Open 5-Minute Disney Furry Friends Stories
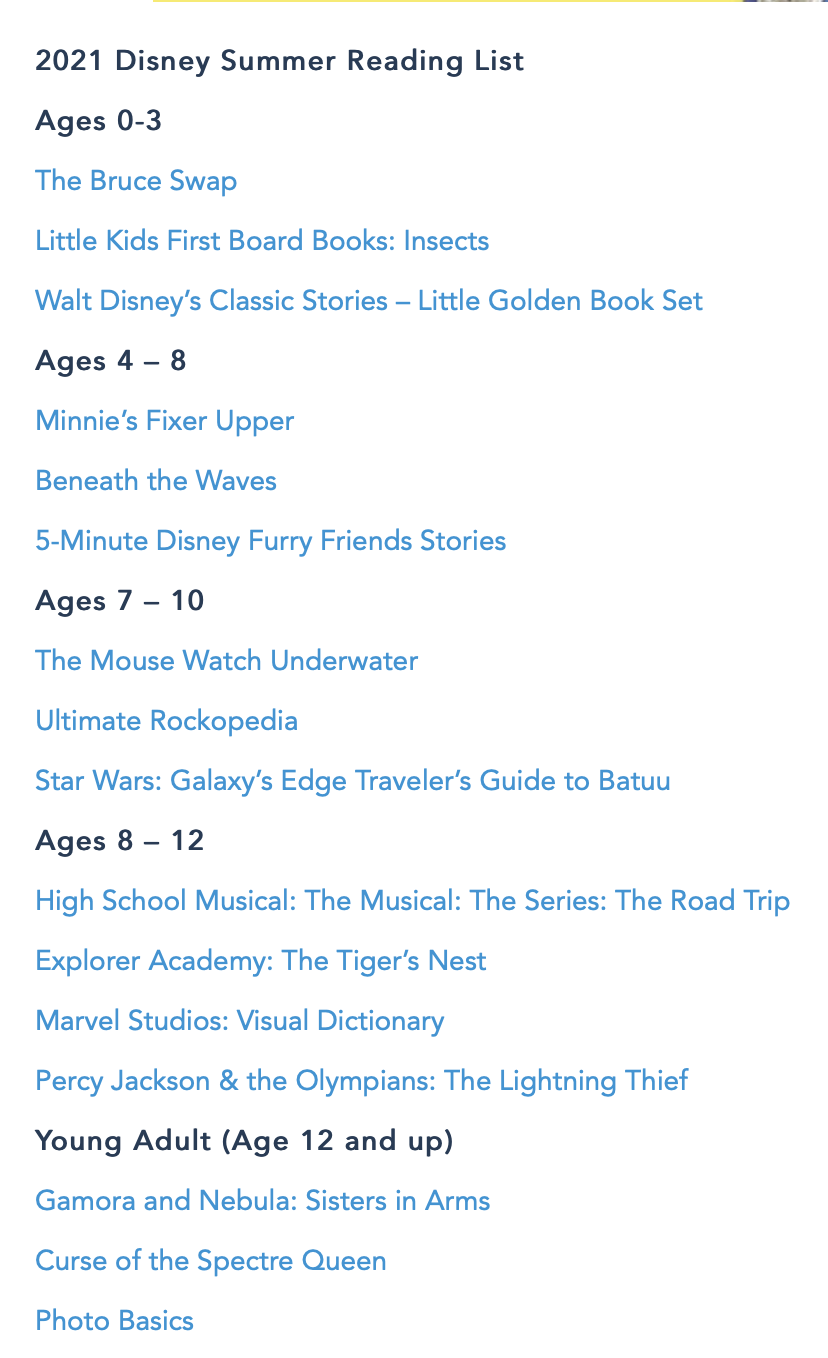This screenshot has height=1358, width=828. [x=271, y=541]
